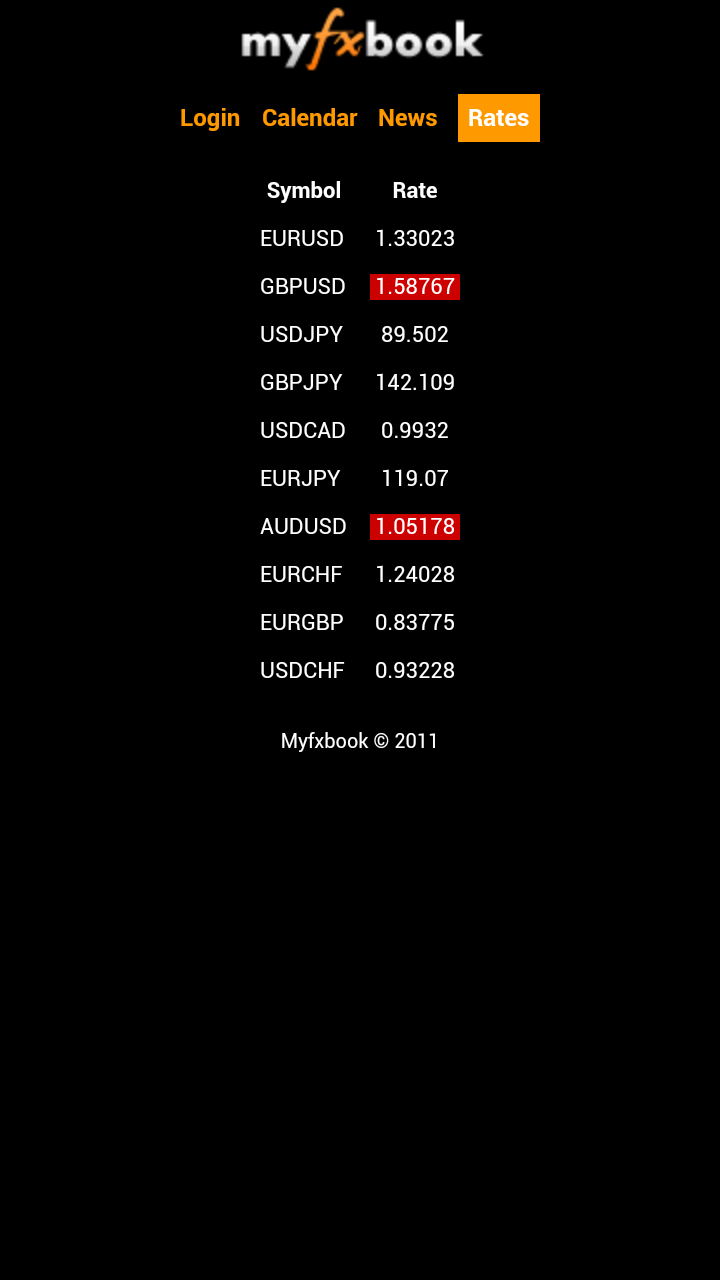Click the EURUSD rate 1.33023

(414, 238)
